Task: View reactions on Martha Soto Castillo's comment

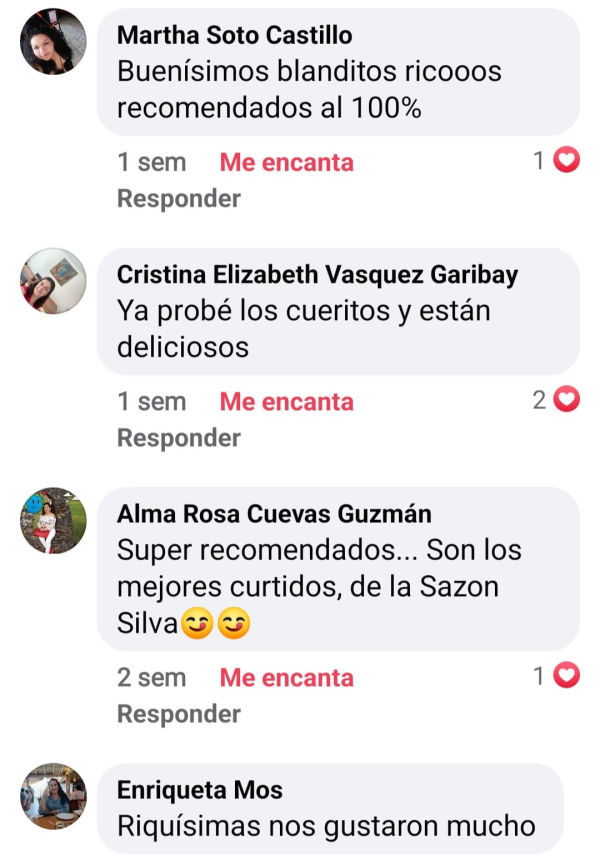Action: pos(557,161)
